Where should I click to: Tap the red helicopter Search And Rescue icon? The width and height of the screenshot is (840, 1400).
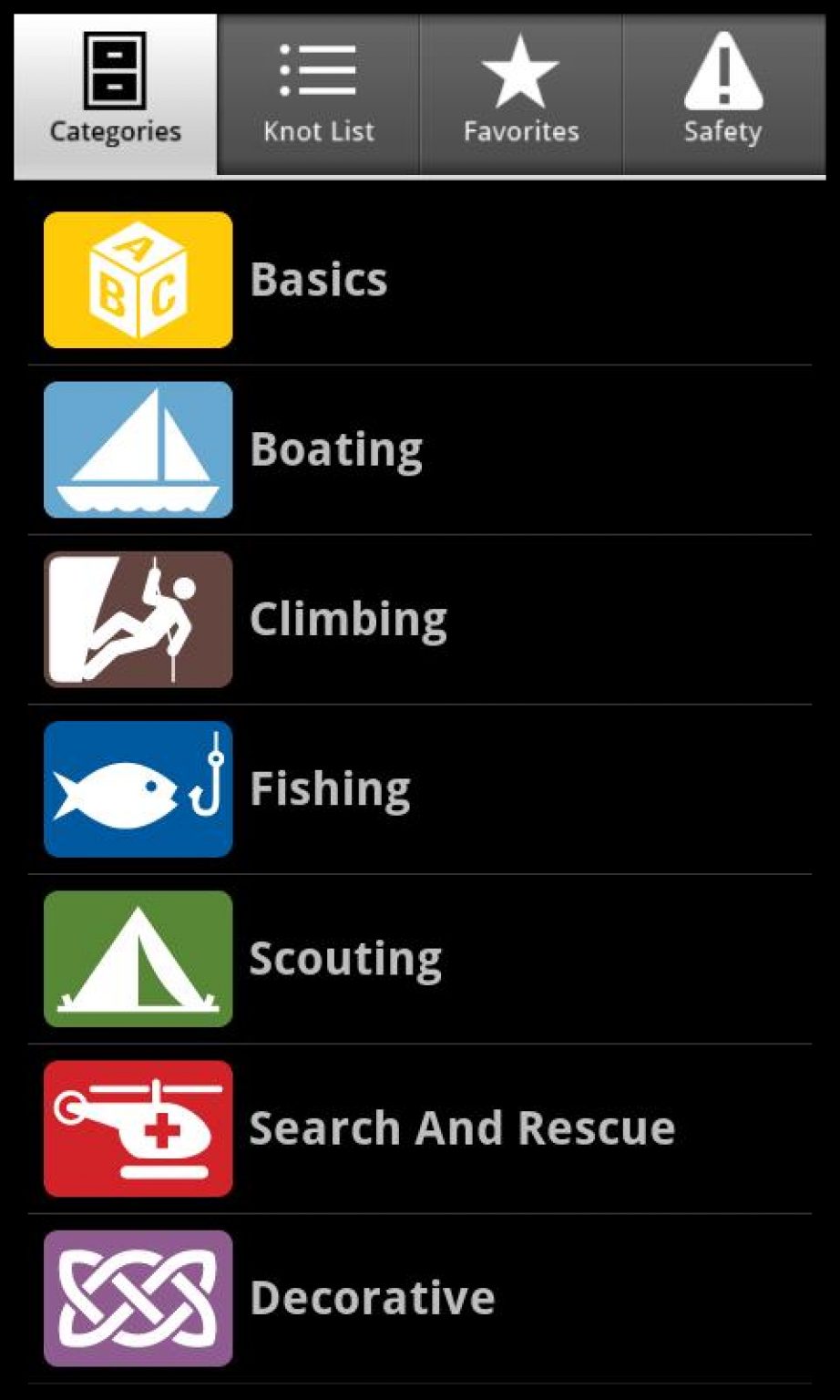[x=137, y=1127]
